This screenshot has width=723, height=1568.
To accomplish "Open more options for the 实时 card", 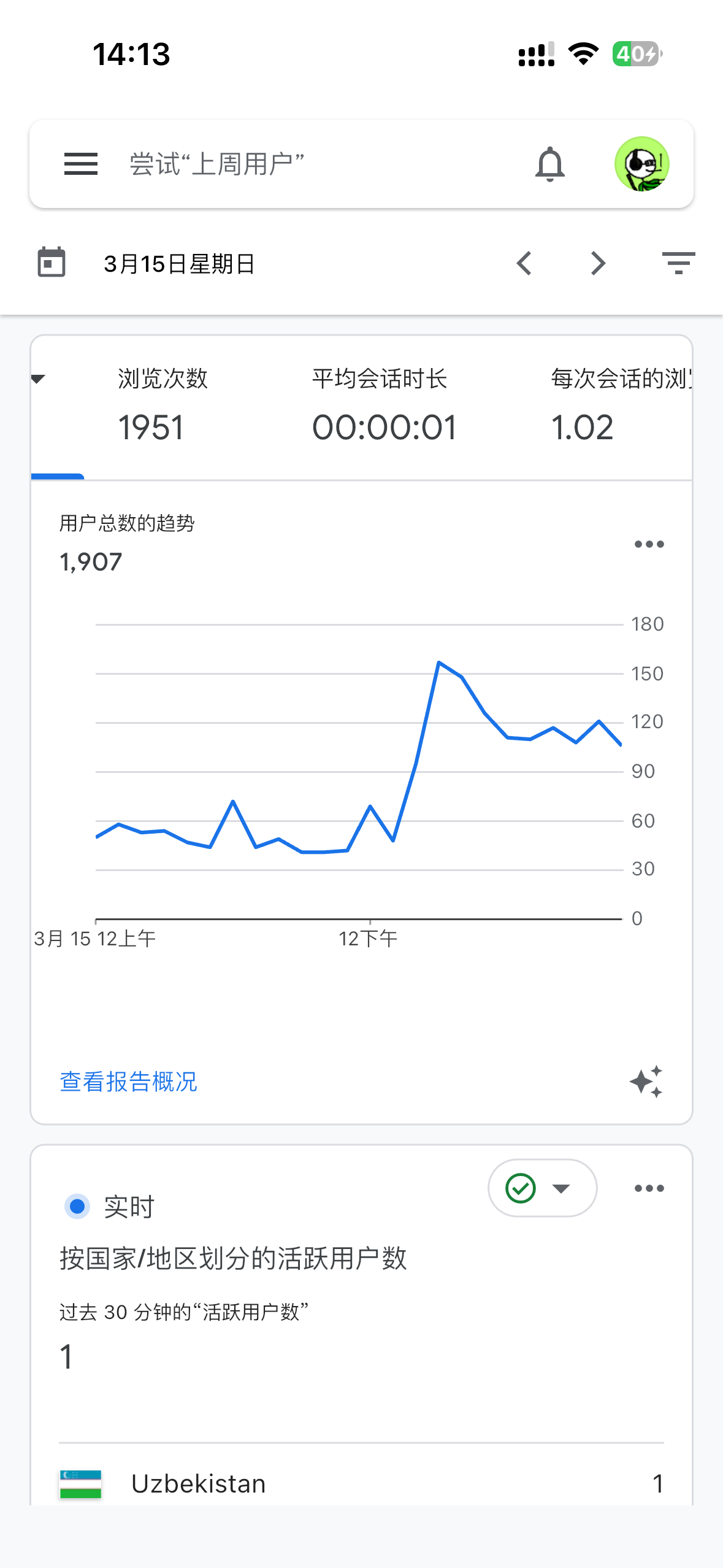I will (x=649, y=1188).
